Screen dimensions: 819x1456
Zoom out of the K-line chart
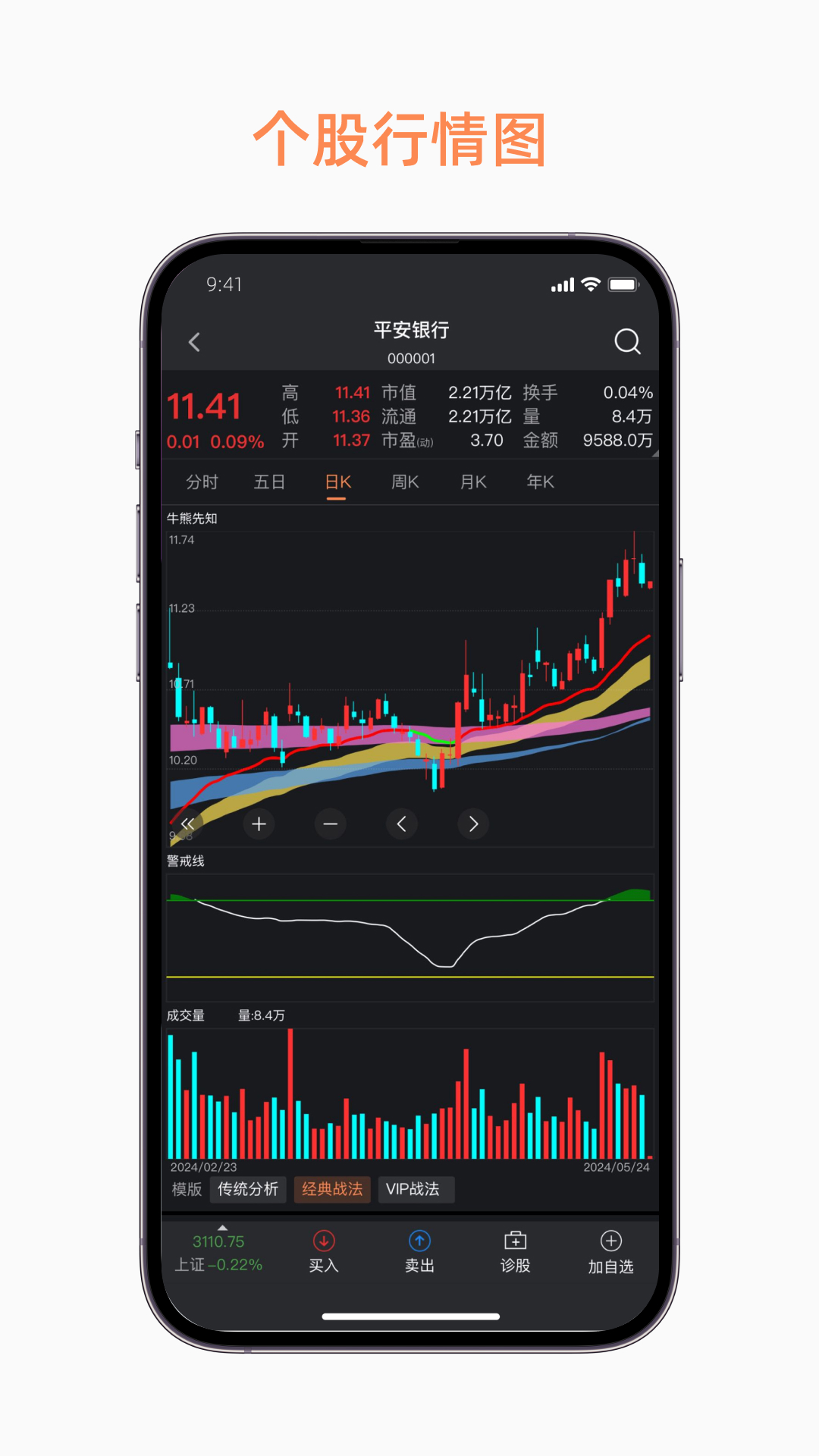point(330,824)
